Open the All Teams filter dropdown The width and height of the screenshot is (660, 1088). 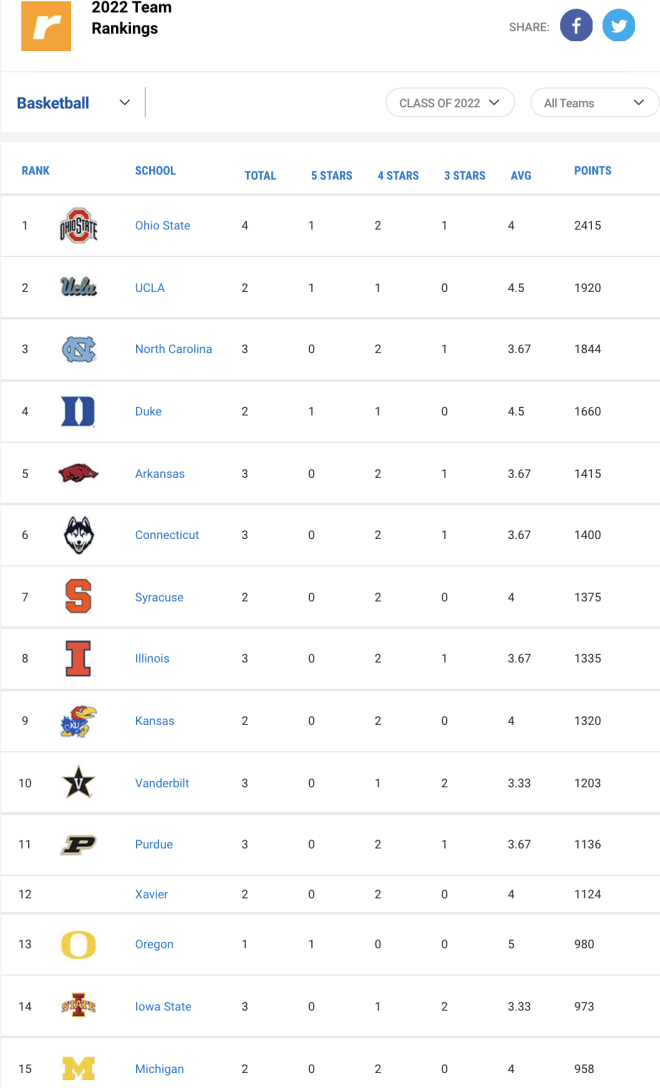click(x=594, y=103)
